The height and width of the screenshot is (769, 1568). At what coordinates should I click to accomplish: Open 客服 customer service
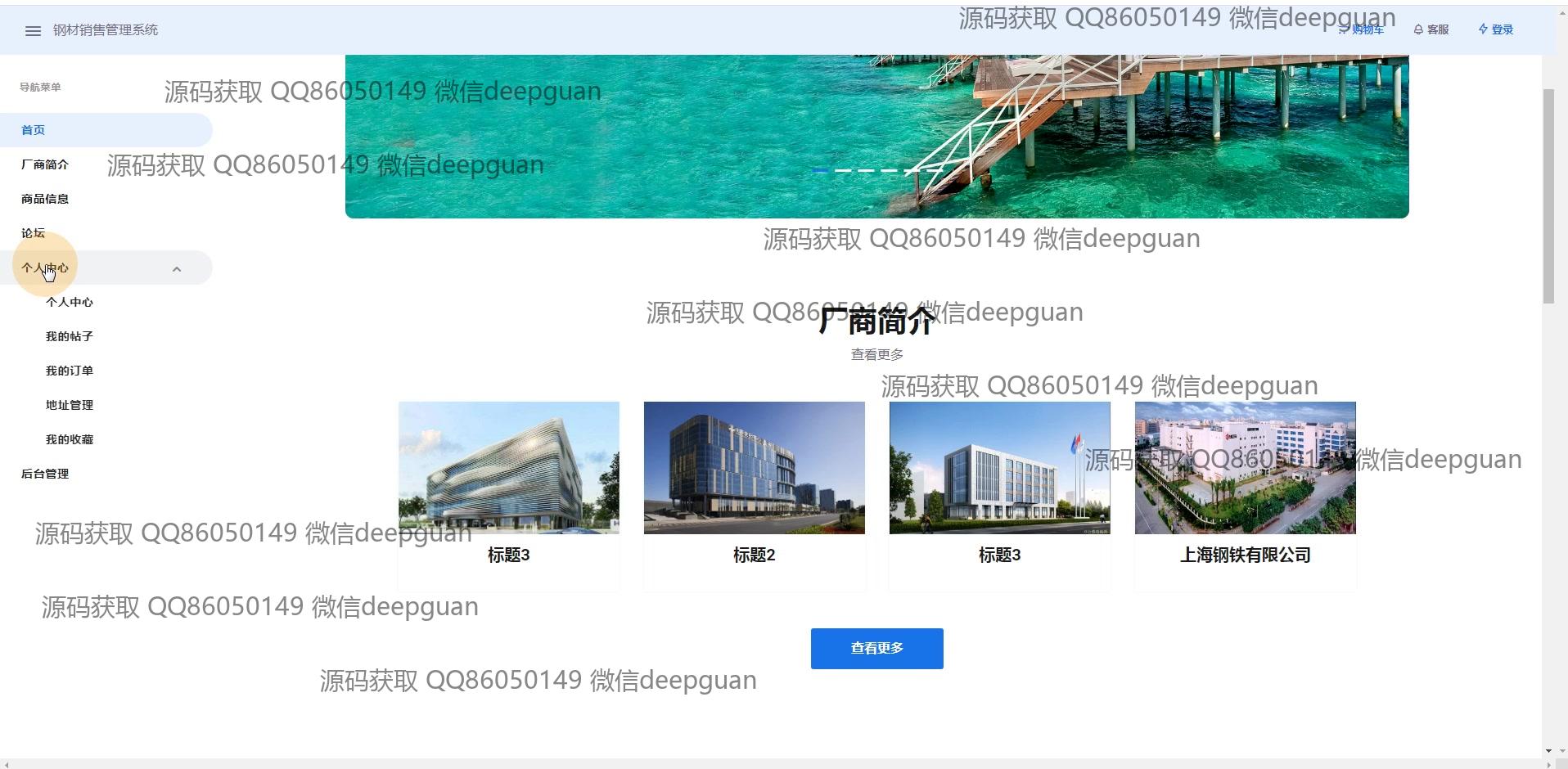1431,29
